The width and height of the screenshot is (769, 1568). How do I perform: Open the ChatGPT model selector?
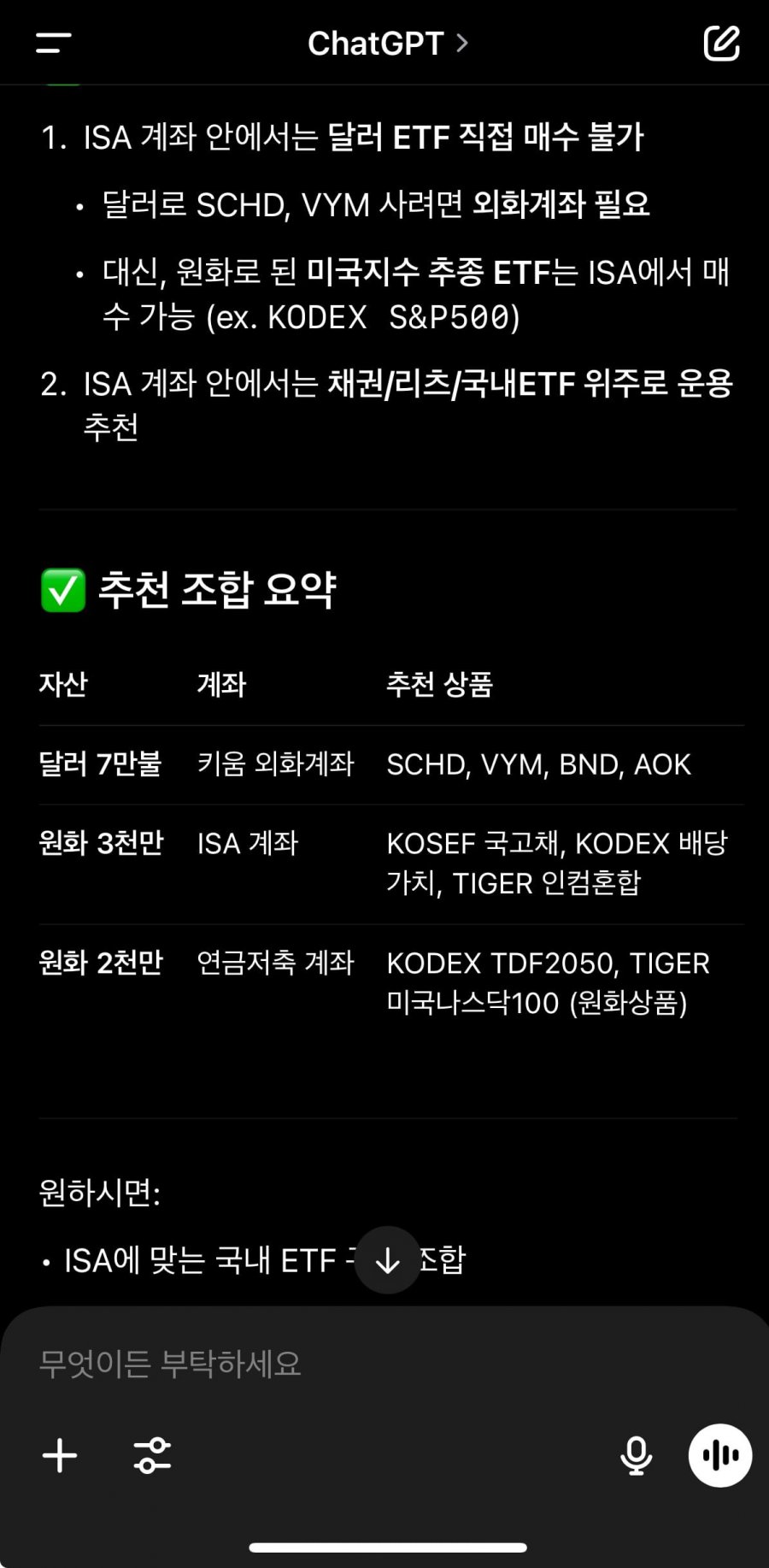coord(387,43)
